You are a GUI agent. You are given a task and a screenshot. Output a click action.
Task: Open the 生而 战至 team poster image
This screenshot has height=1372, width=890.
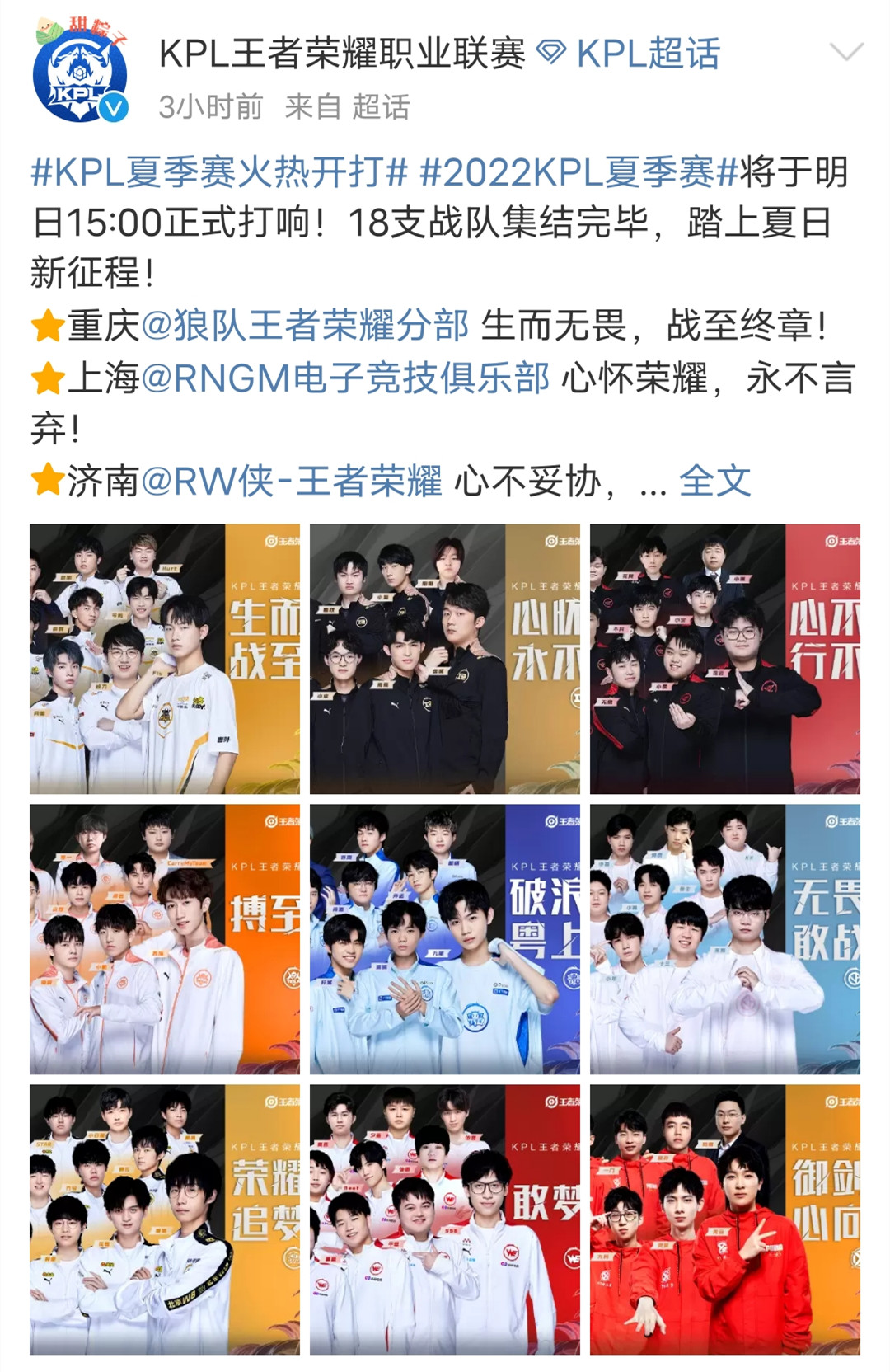pyautogui.click(x=165, y=659)
